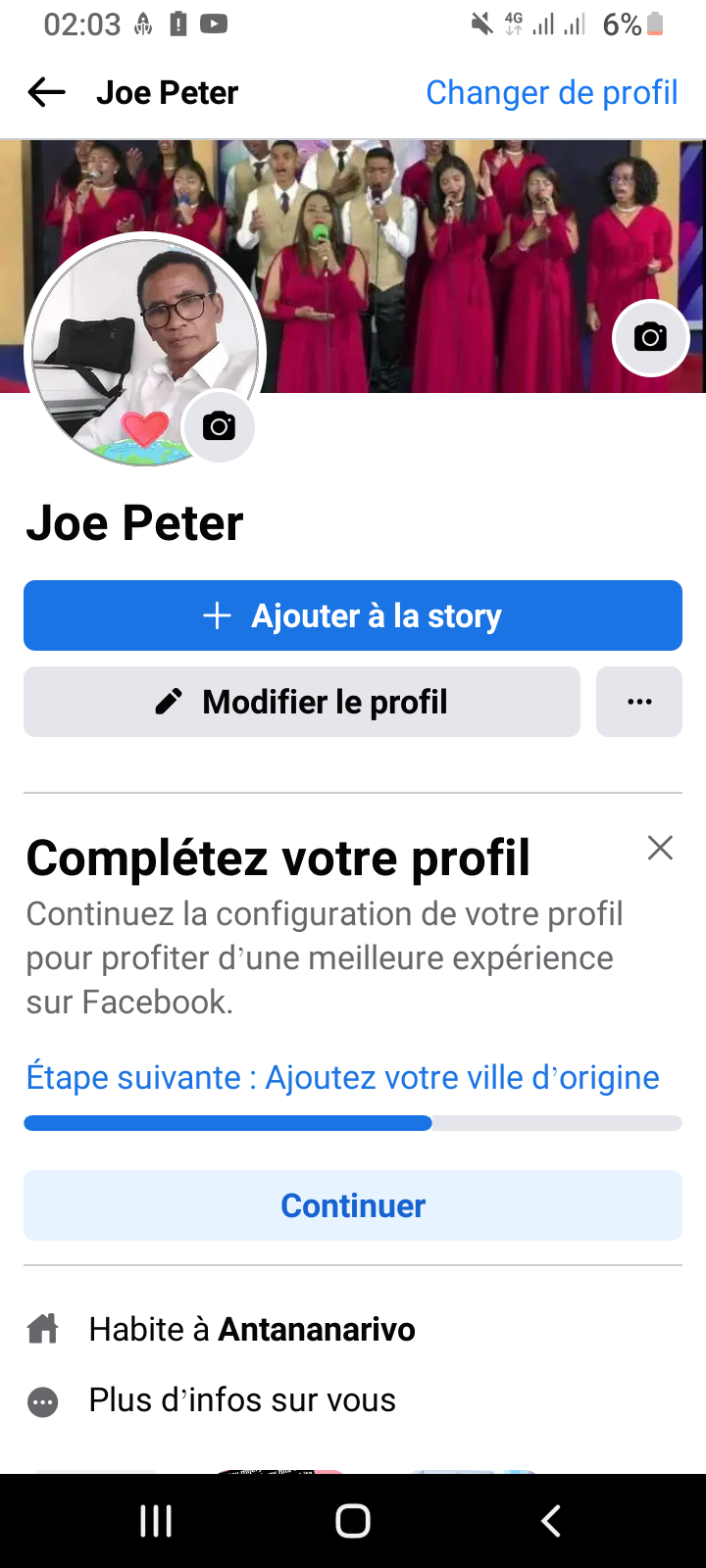
Task: Tap Changer de profil link
Action: tap(552, 93)
